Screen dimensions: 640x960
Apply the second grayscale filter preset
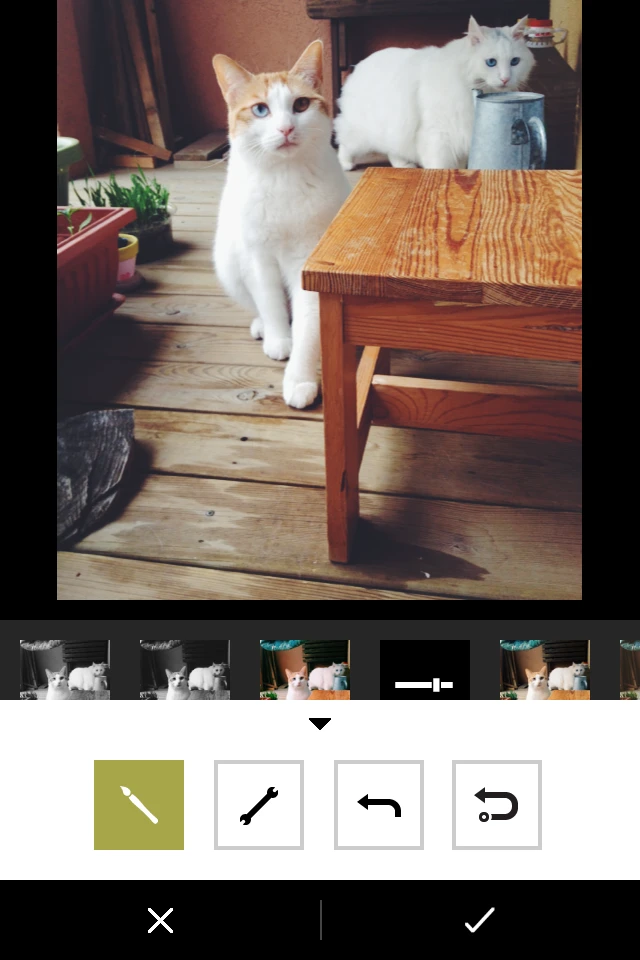[185, 670]
